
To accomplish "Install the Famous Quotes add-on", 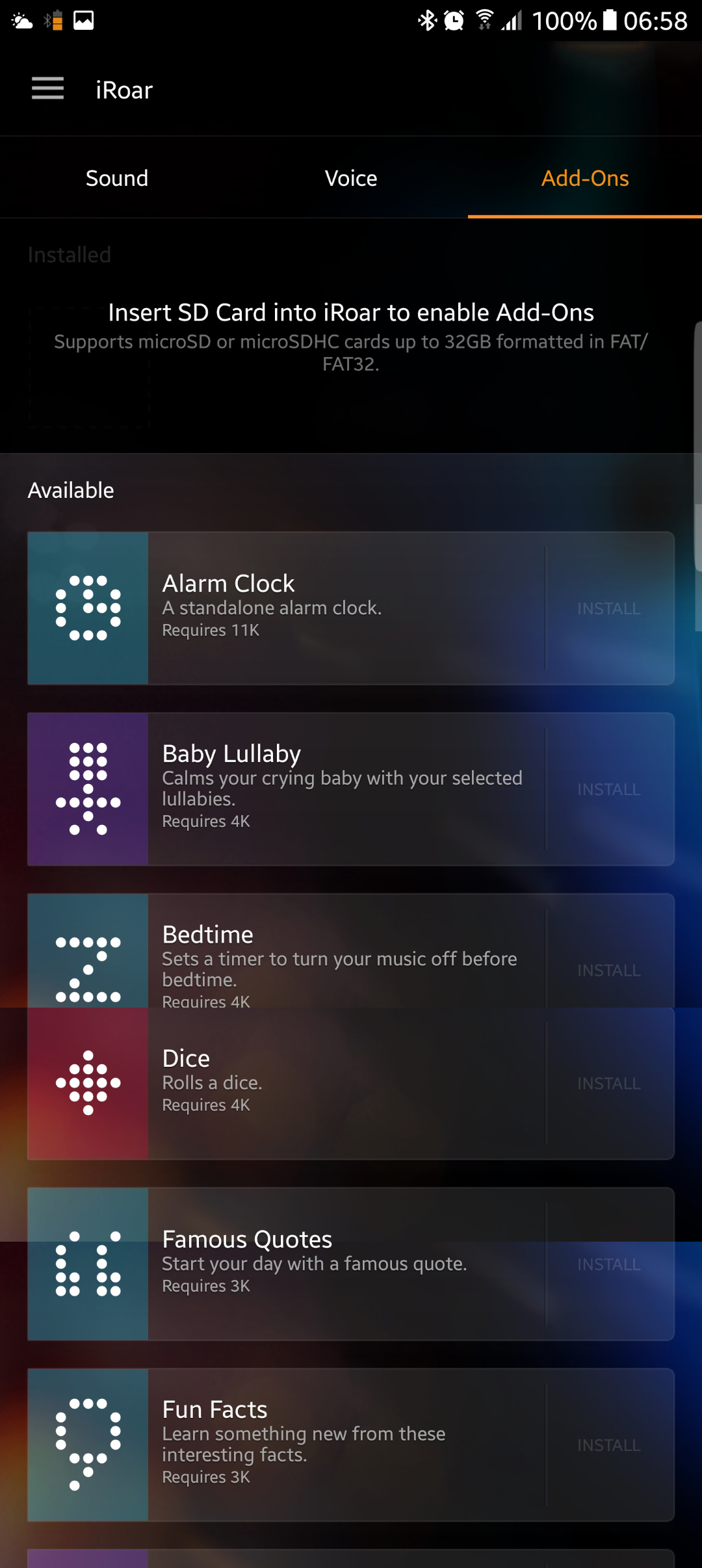I will [x=609, y=1264].
